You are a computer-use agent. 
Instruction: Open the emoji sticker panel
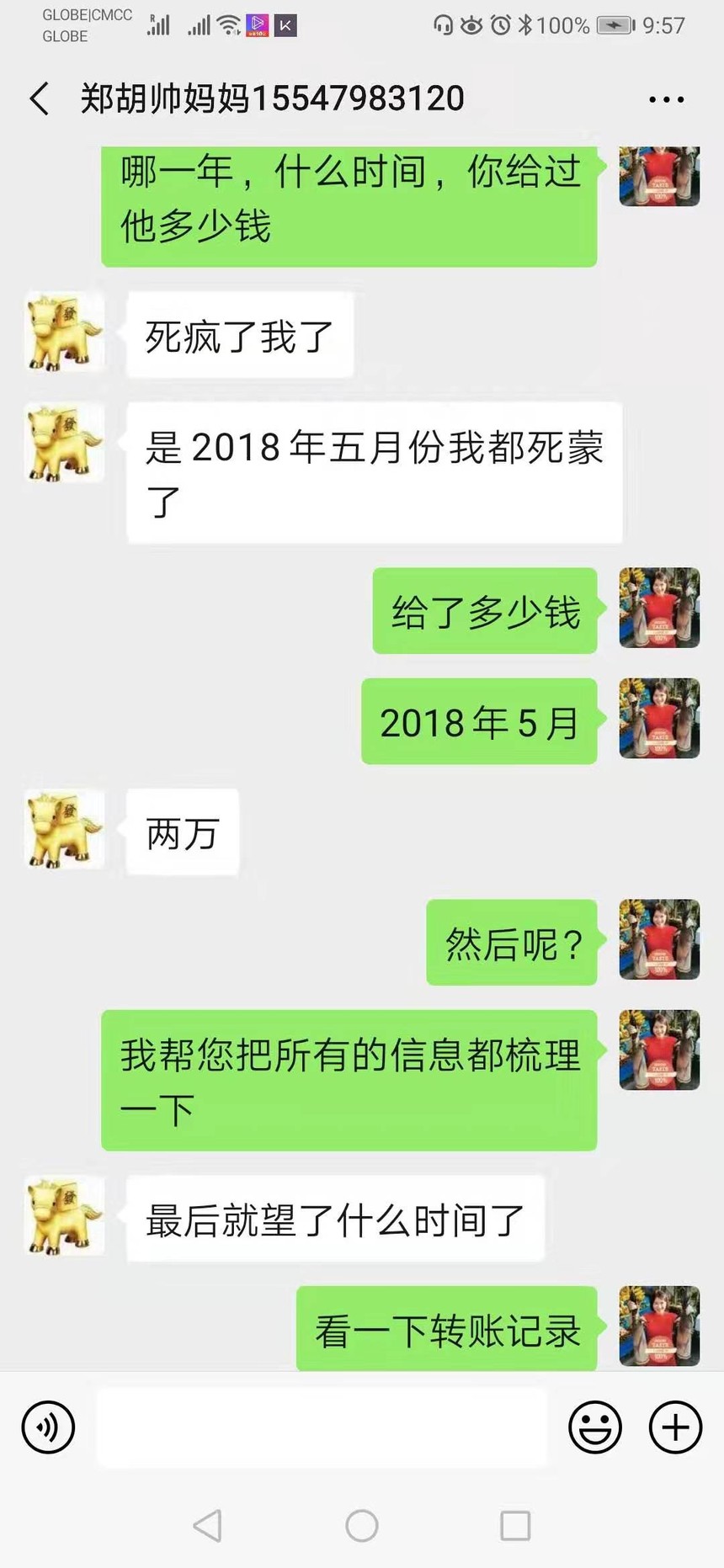pyautogui.click(x=595, y=1427)
